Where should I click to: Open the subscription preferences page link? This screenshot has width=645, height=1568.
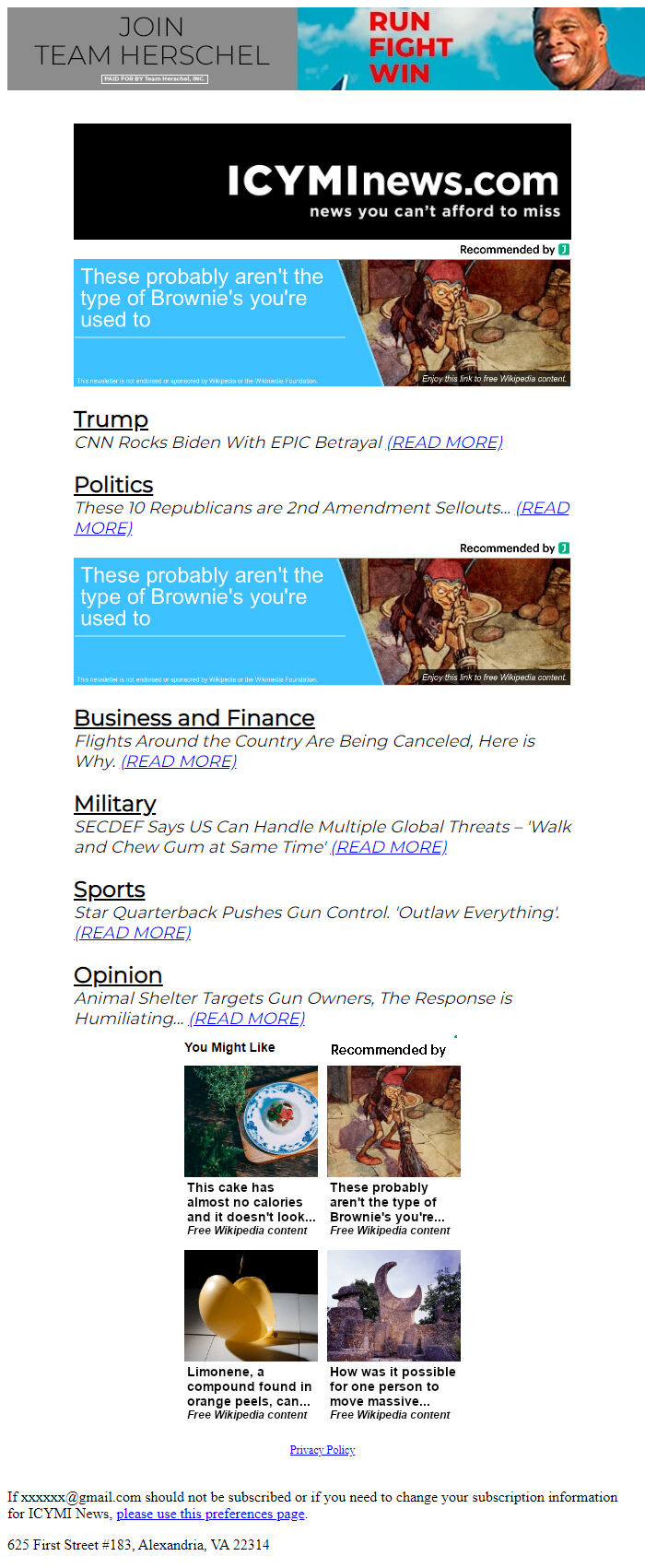(210, 1514)
